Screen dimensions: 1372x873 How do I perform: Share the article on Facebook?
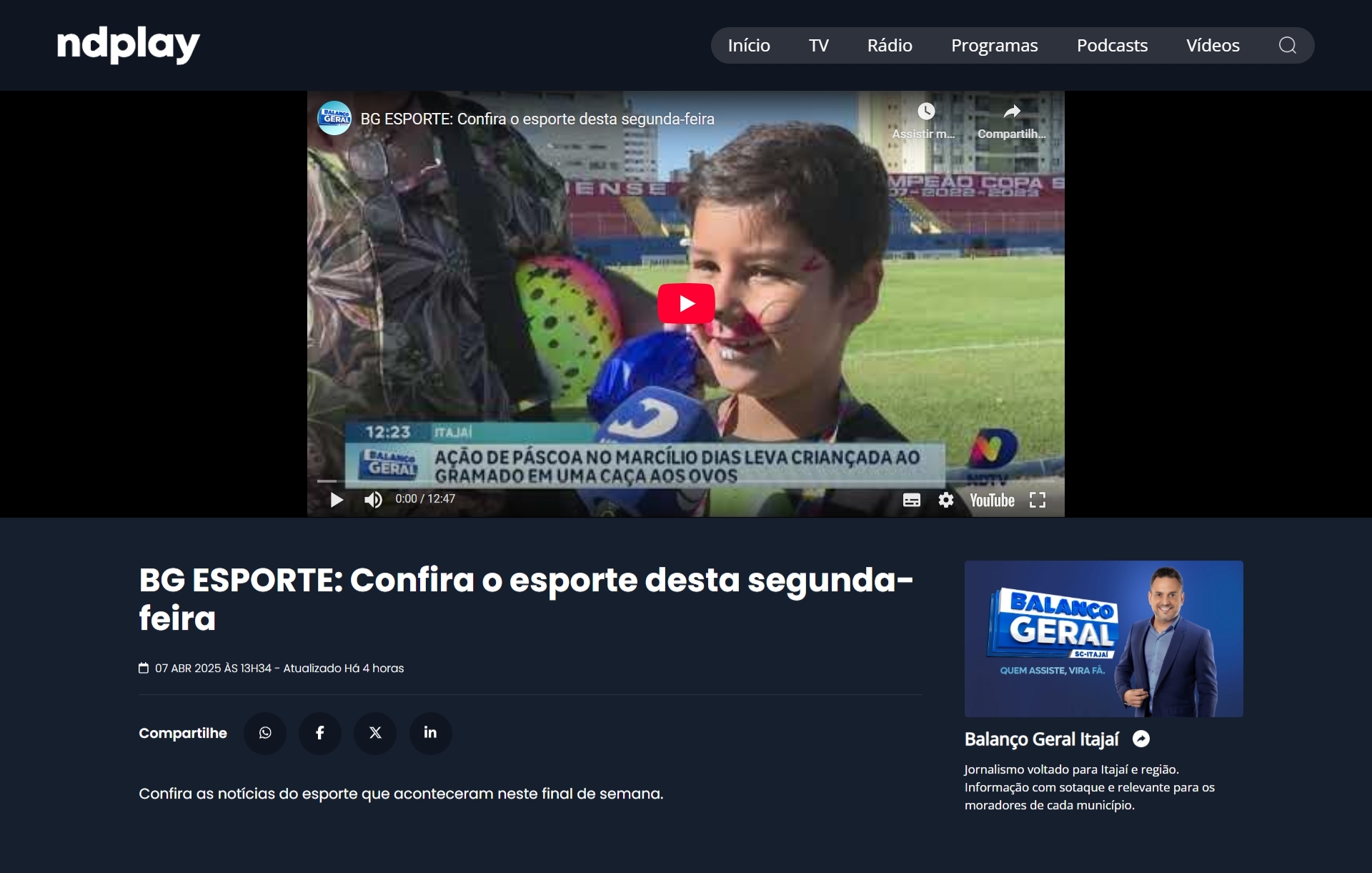tap(320, 733)
